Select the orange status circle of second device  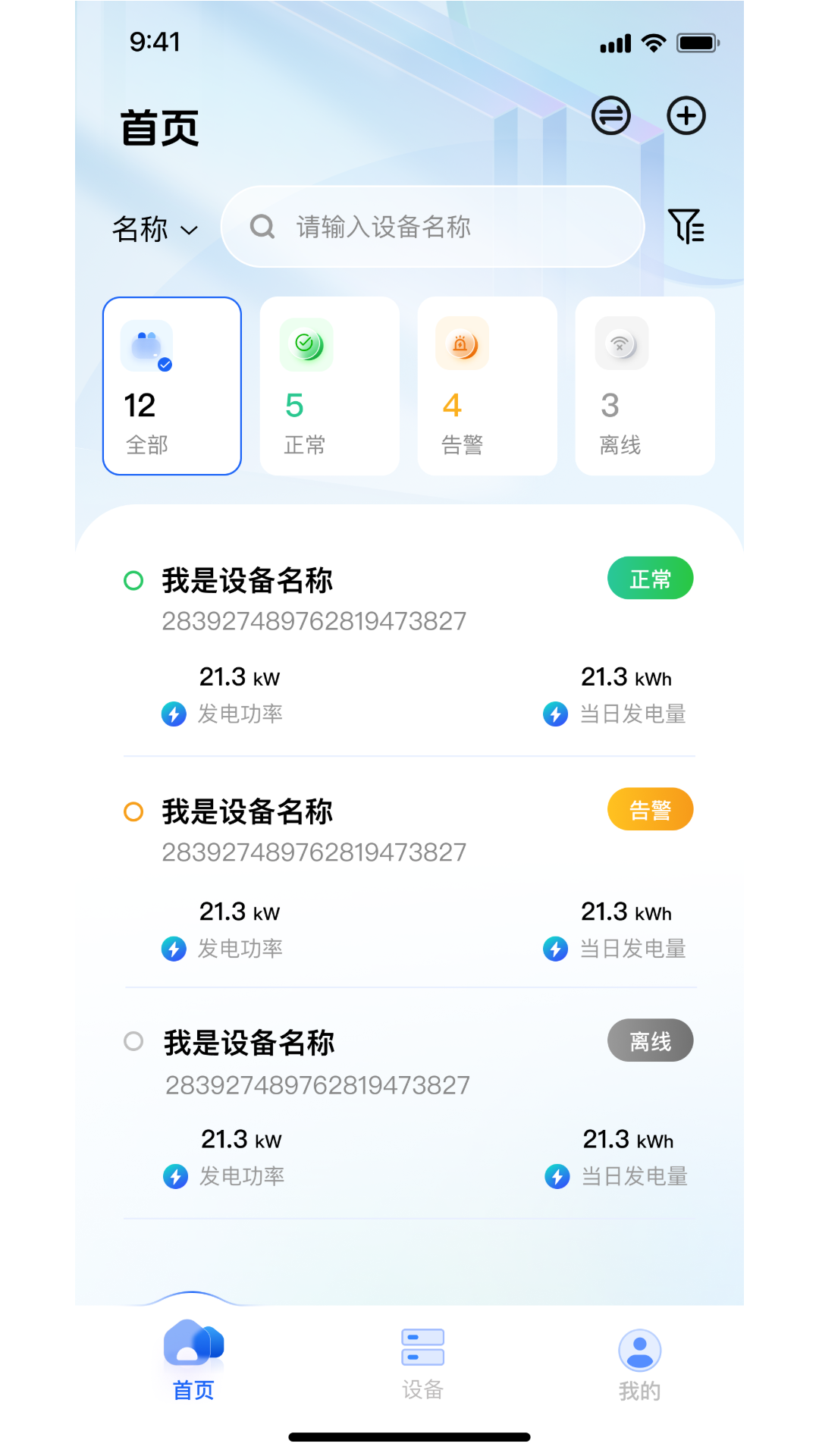coord(135,810)
